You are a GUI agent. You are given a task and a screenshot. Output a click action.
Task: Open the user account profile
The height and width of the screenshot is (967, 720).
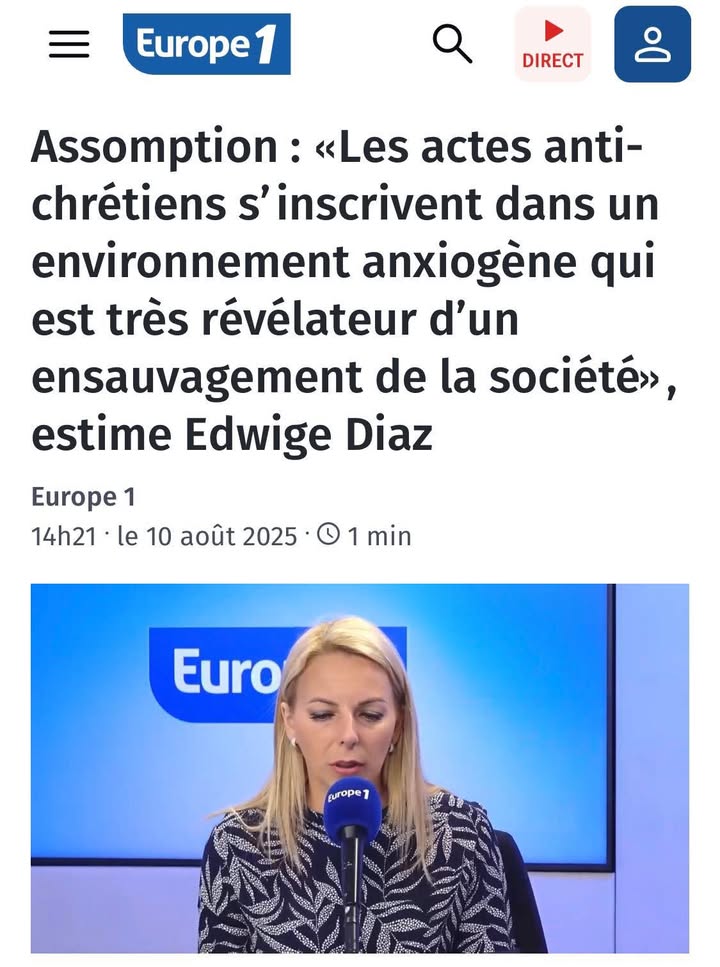652,44
